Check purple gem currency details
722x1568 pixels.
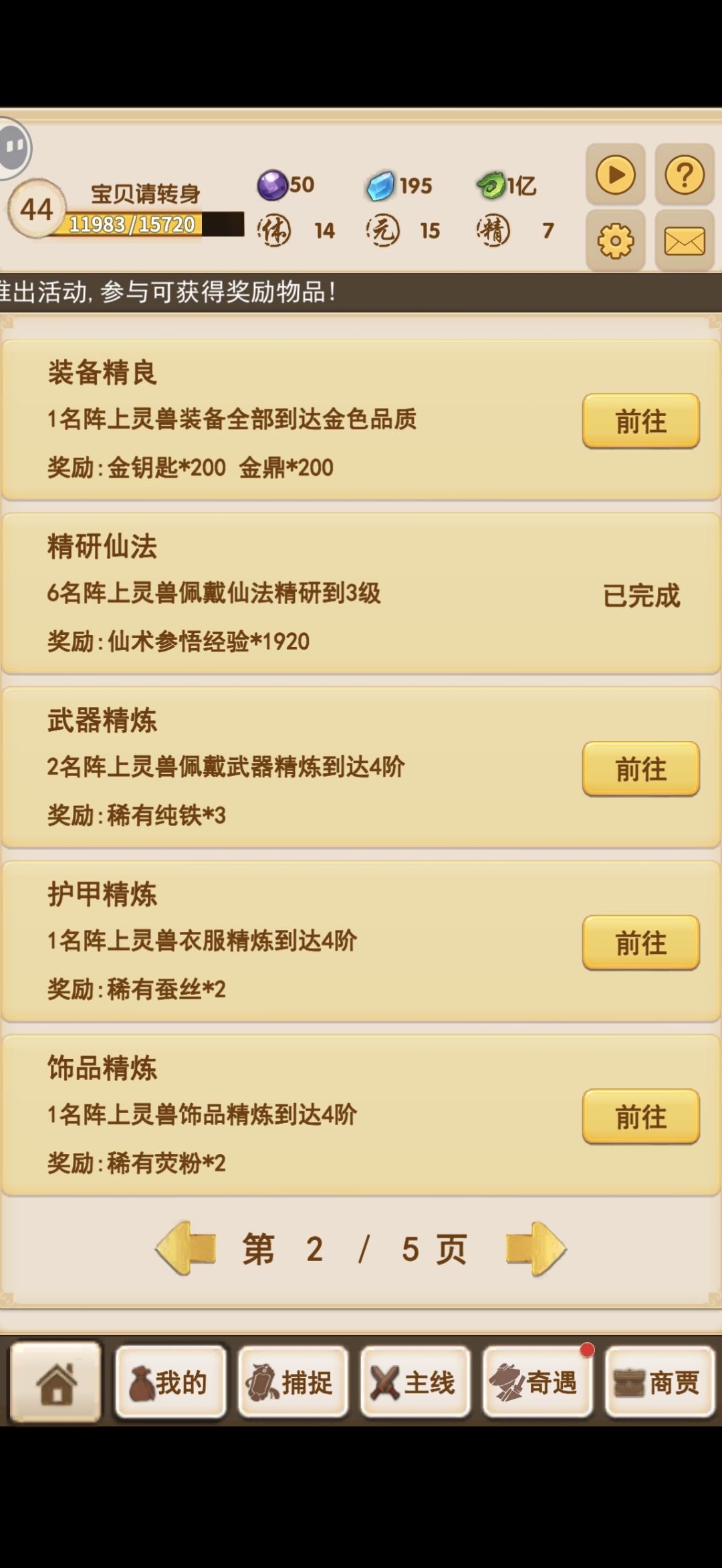point(273,186)
